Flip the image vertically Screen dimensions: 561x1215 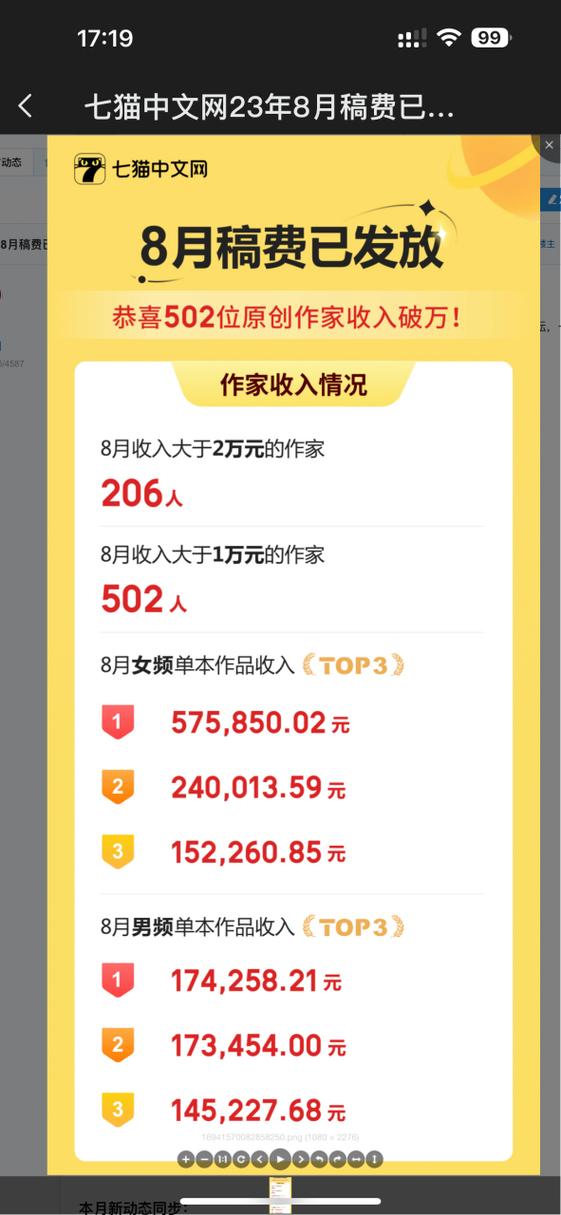pyautogui.click(x=374, y=1159)
